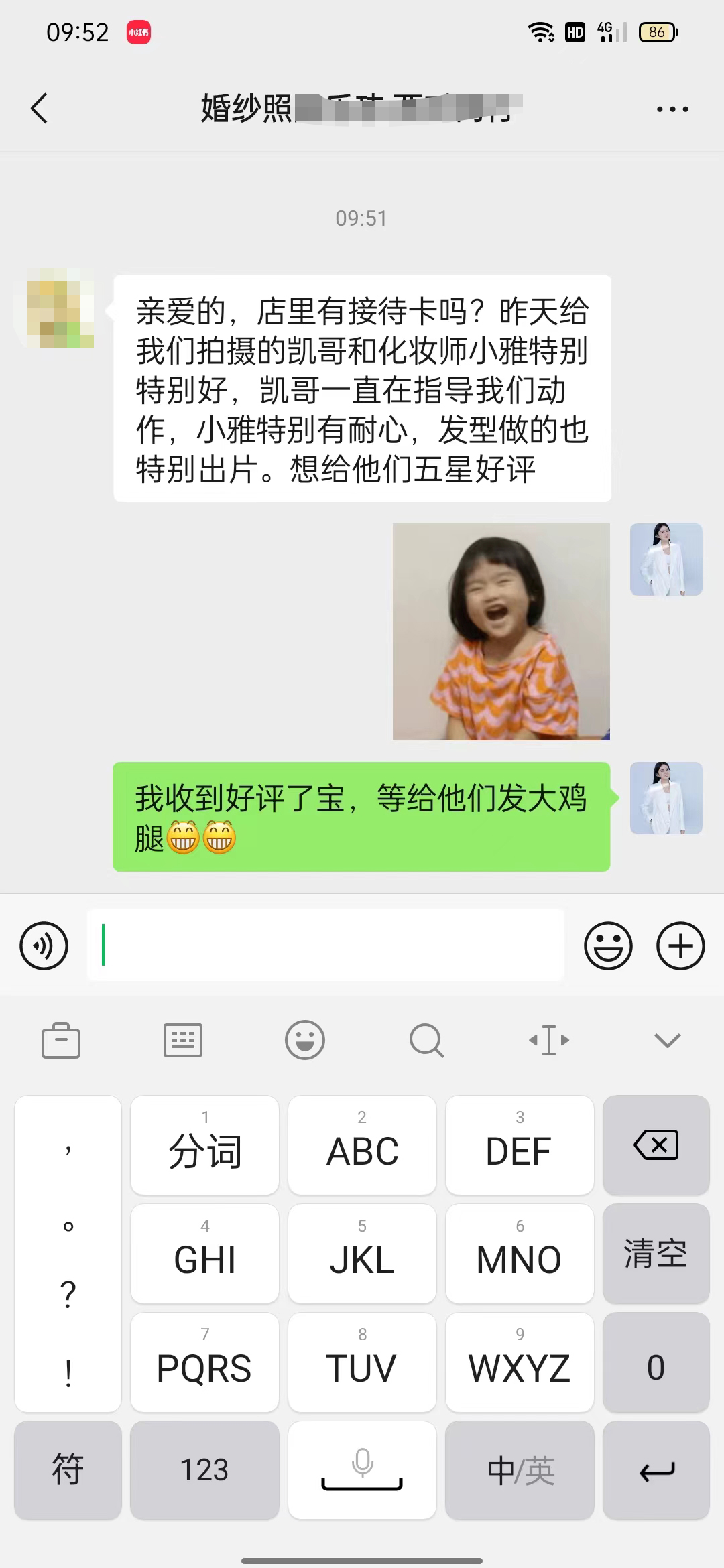Go back from the chat
The image size is (724, 1568).
tap(40, 108)
